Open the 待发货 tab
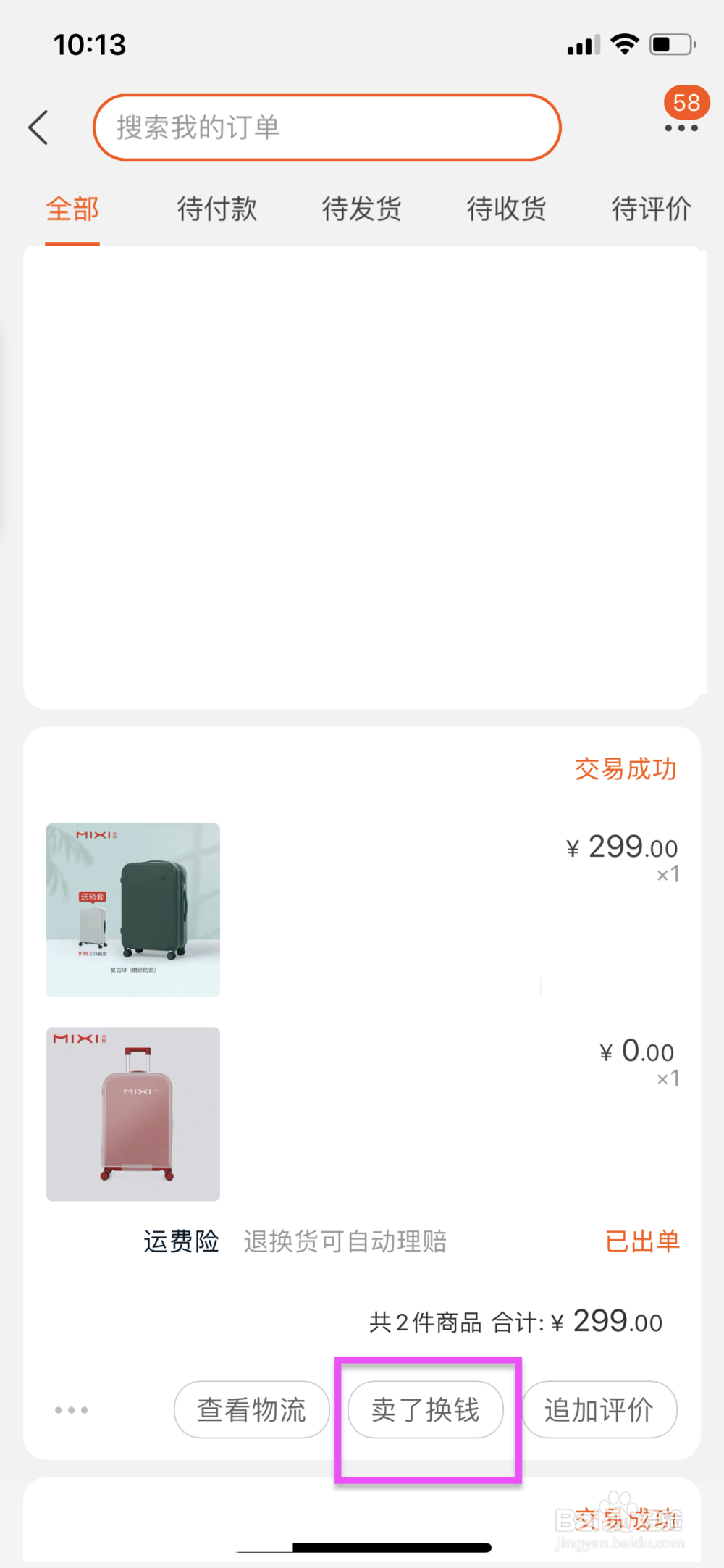This screenshot has width=724, height=1568. 361,209
